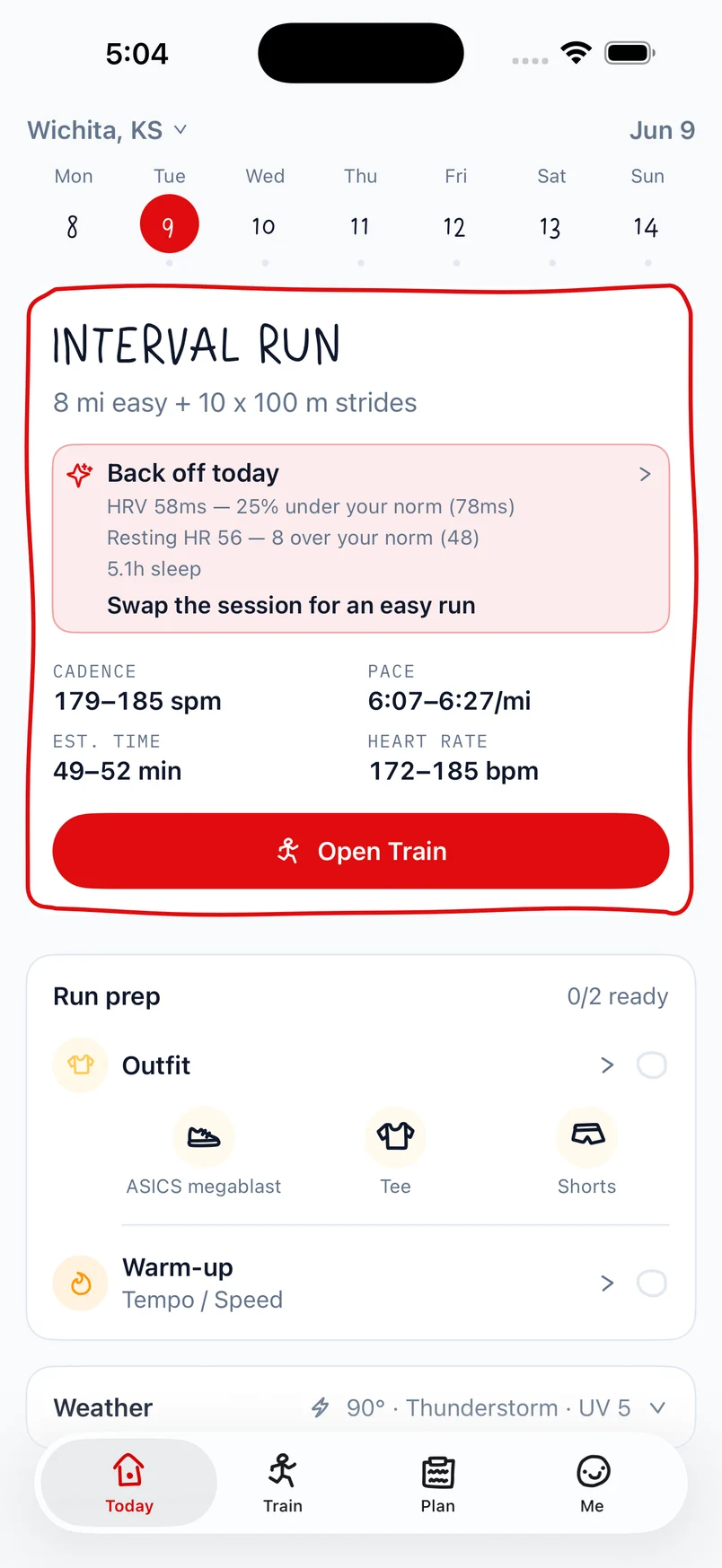Select Wednesday 10 in the week strip
The height and width of the screenshot is (1568, 722).
coord(265,214)
